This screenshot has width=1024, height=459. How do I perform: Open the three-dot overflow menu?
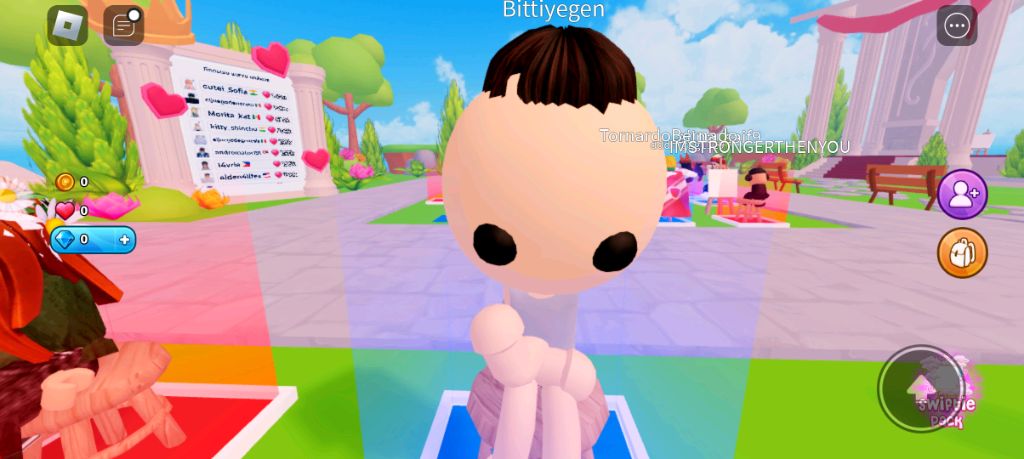pos(957,26)
